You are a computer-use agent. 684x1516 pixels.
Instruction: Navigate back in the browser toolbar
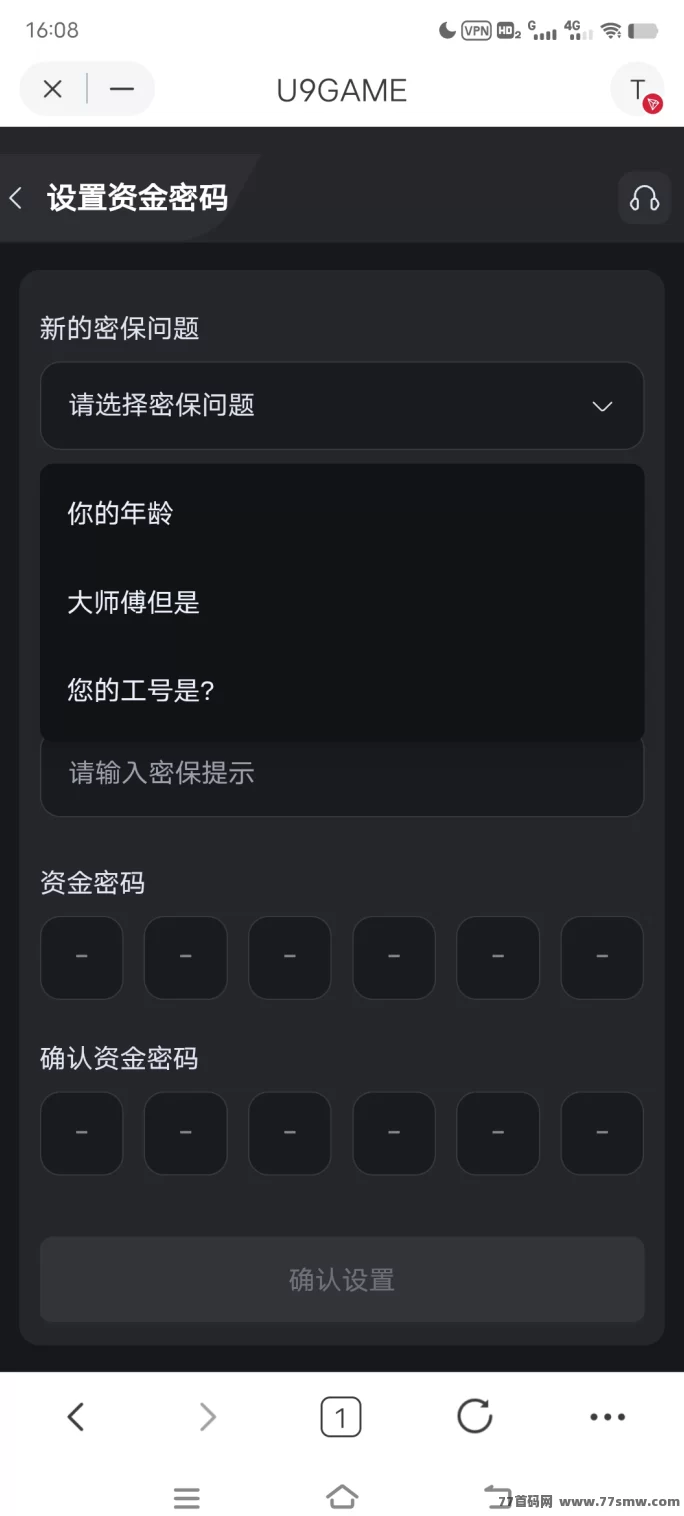(x=76, y=1416)
